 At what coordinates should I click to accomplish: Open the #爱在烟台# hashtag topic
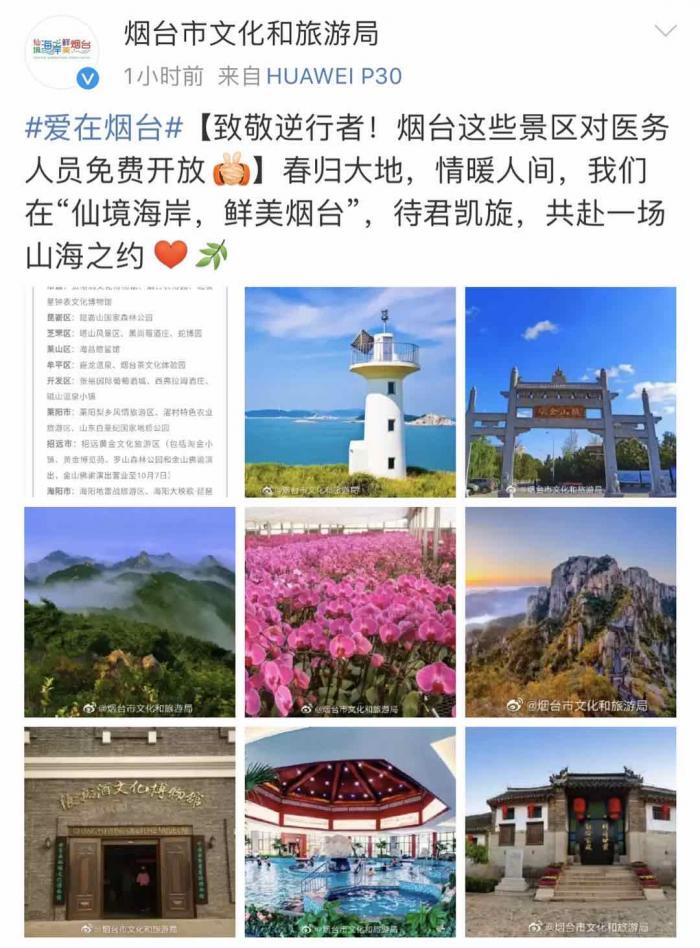click(105, 129)
